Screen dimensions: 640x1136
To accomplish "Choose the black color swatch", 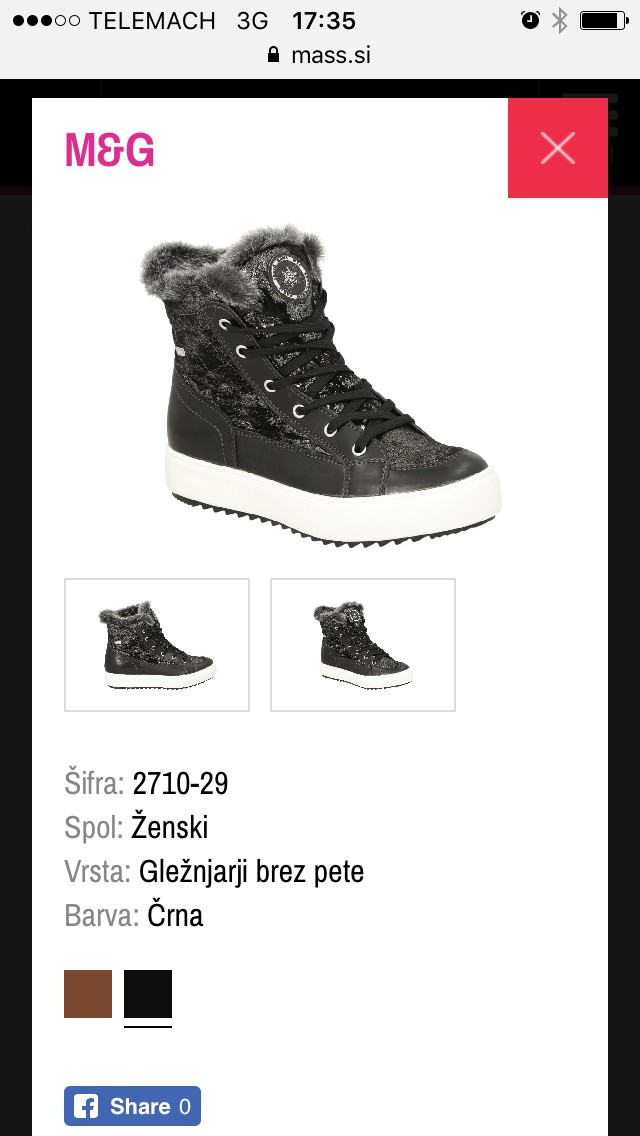I will click(148, 994).
